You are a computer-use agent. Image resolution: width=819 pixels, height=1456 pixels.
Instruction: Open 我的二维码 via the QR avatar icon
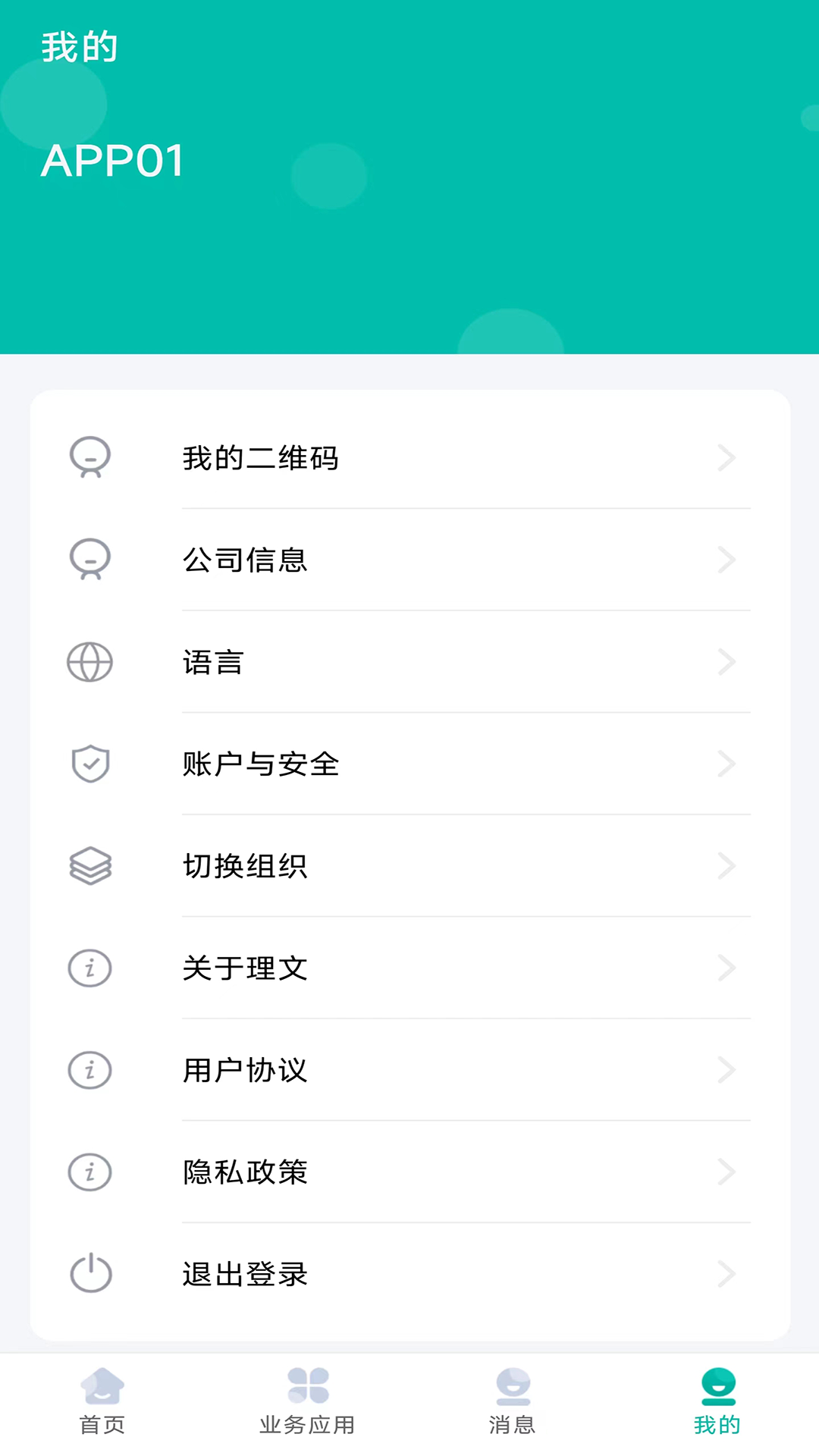[89, 457]
